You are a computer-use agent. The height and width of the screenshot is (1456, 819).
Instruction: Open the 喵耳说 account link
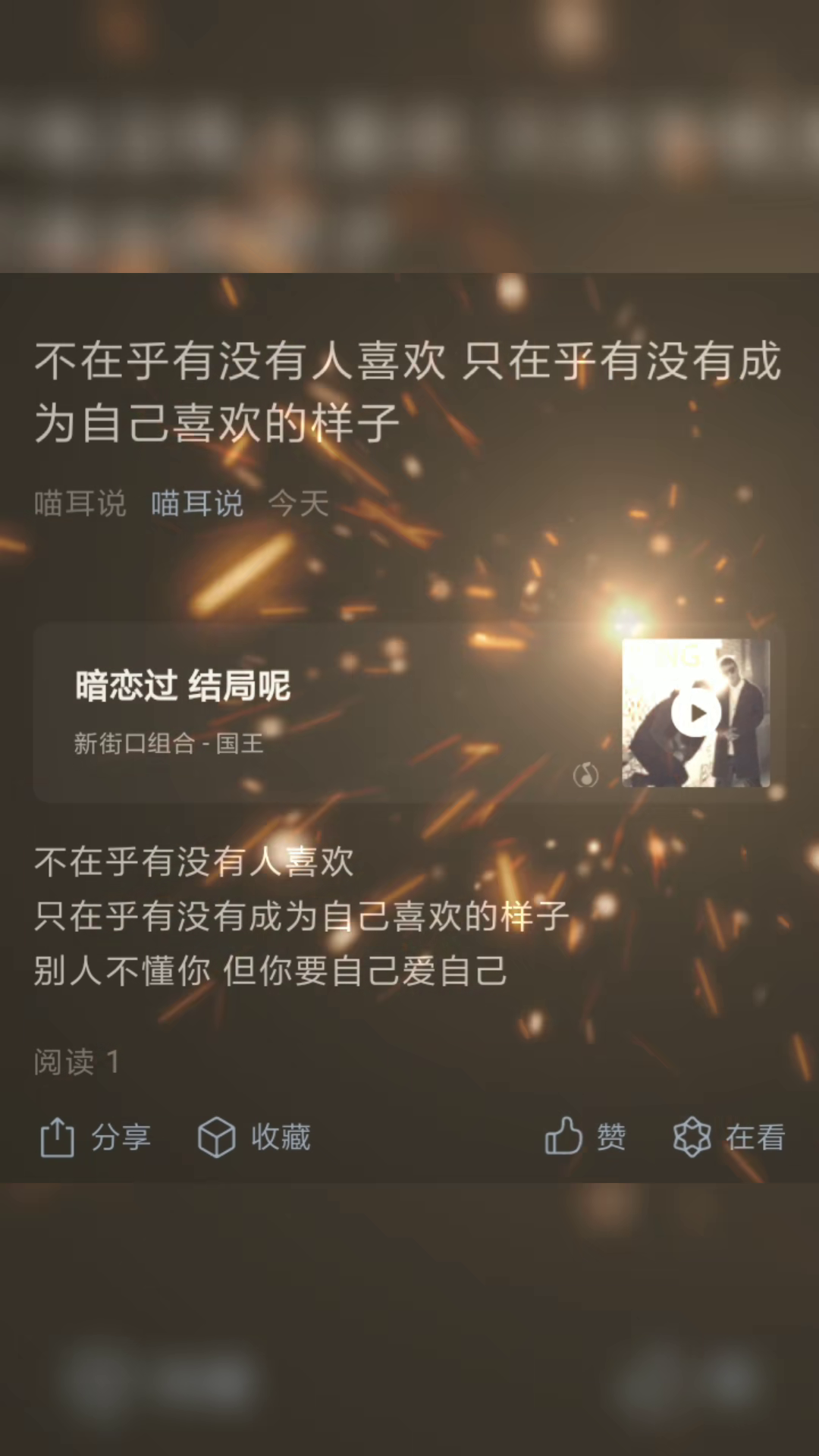[x=197, y=504]
